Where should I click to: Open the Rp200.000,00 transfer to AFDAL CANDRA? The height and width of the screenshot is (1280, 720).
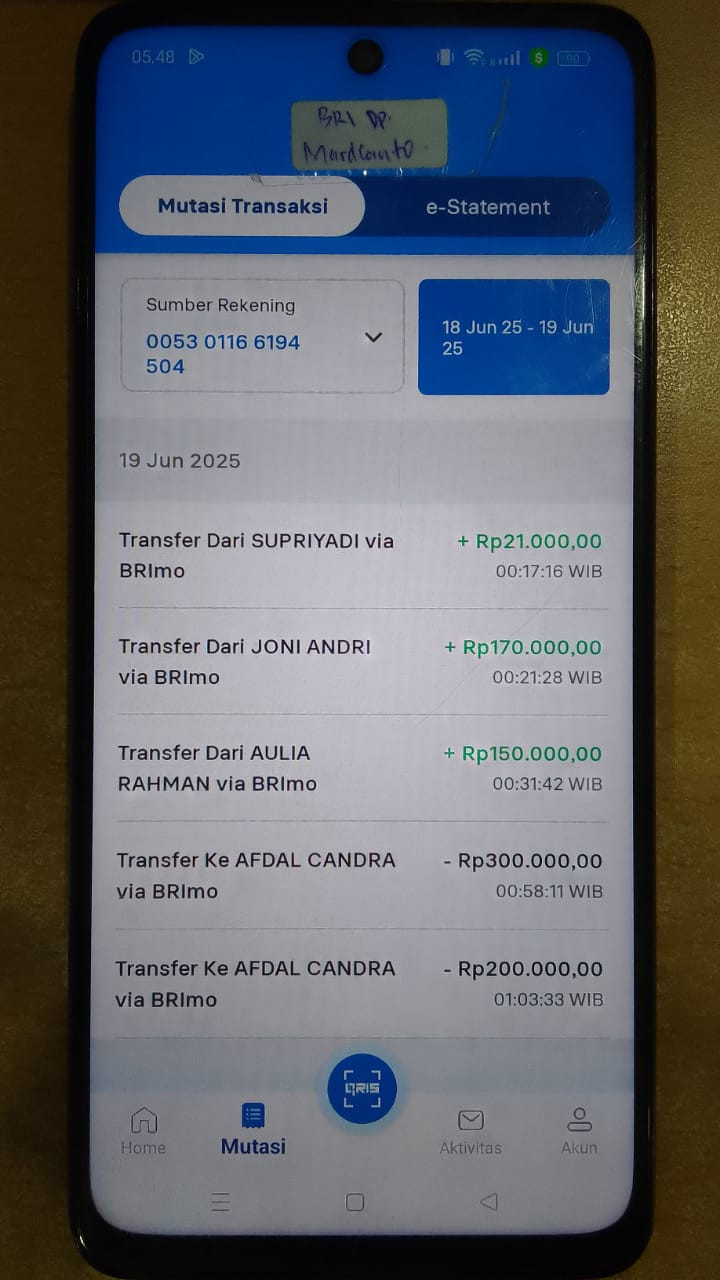point(361,984)
